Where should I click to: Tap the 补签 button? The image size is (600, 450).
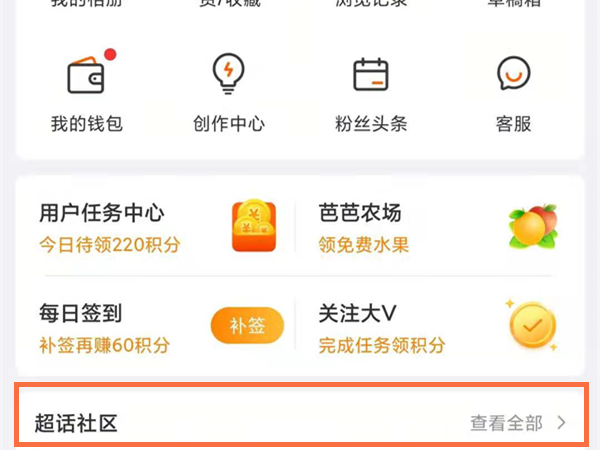pyautogui.click(x=247, y=326)
